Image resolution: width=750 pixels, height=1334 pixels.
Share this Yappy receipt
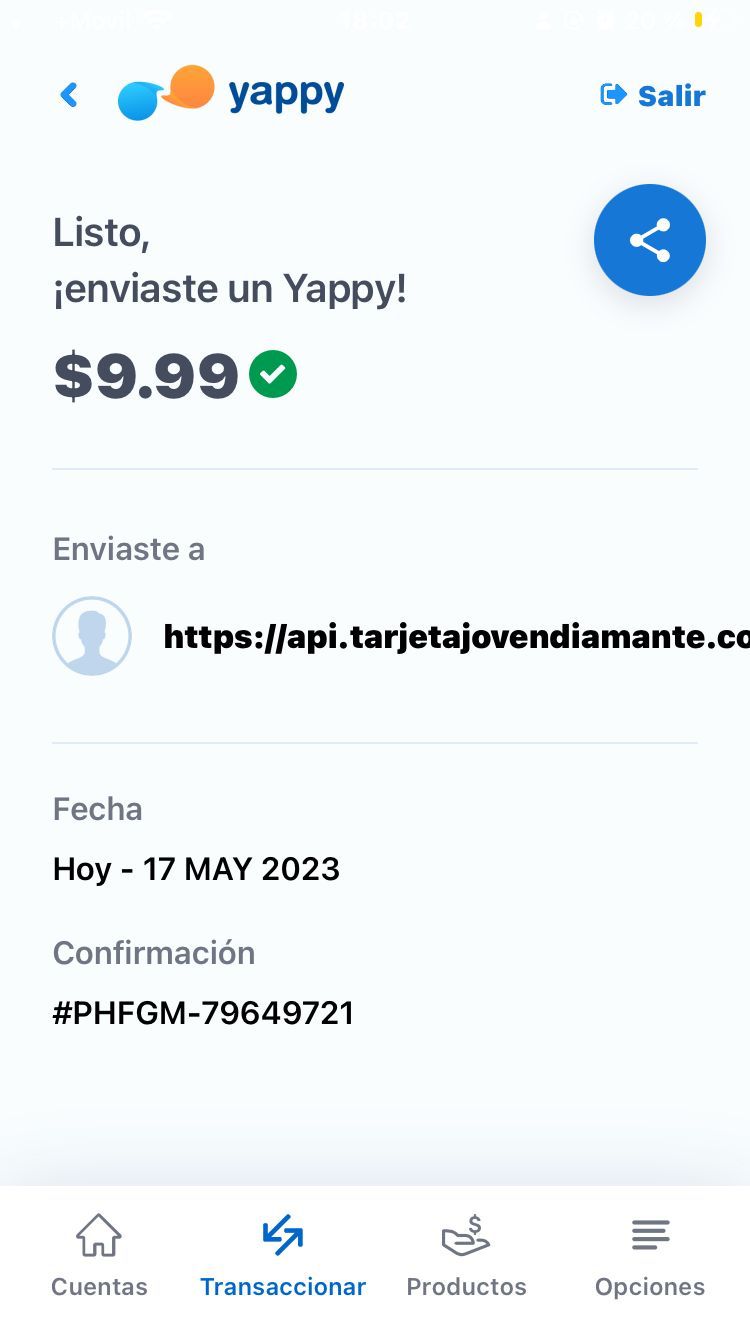click(x=650, y=240)
